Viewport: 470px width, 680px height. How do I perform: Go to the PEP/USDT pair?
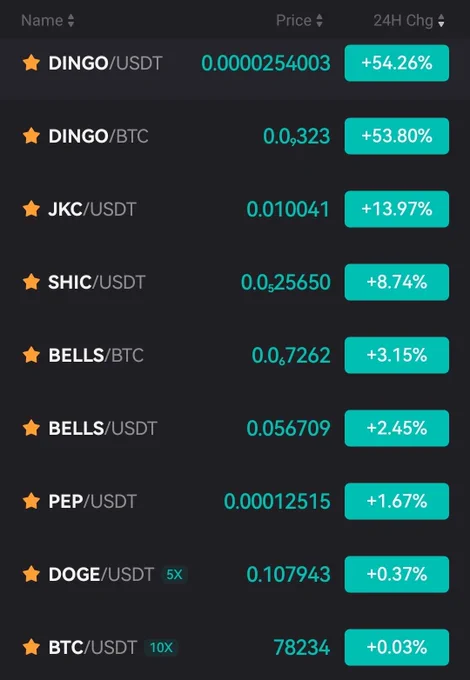pos(235,501)
